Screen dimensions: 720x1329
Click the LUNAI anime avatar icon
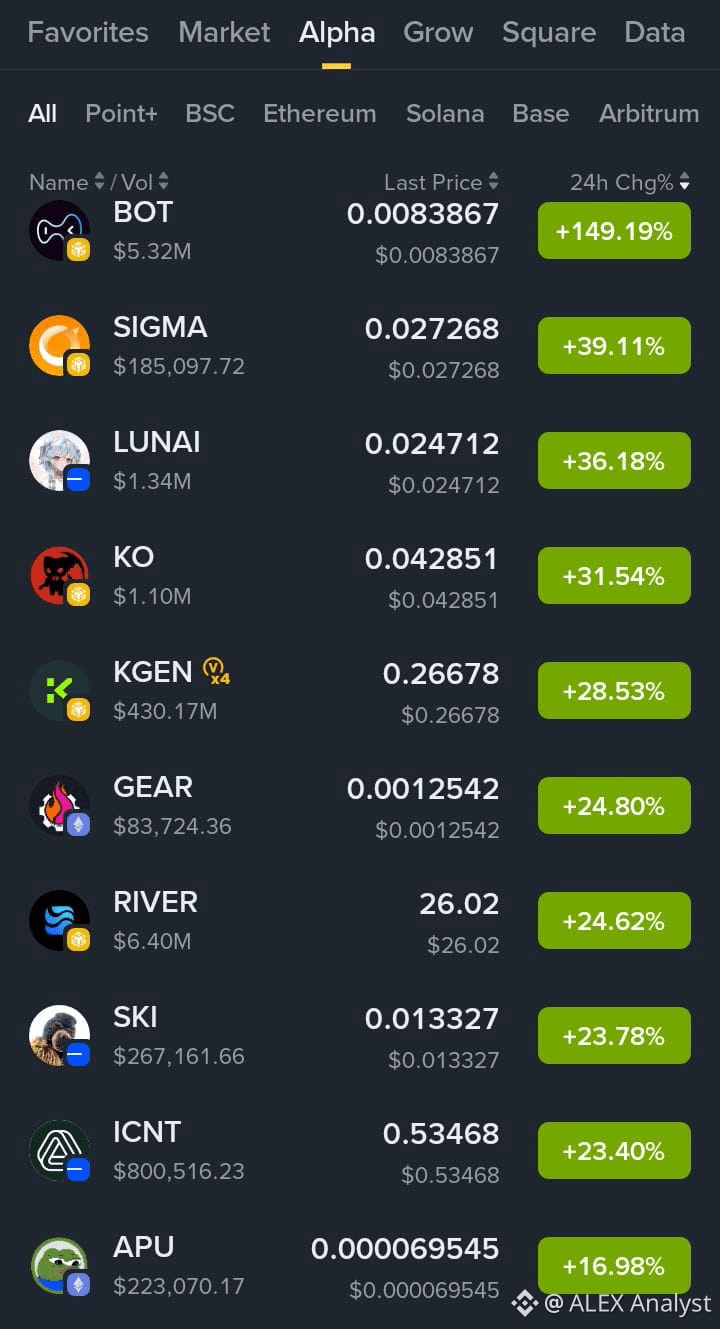point(57,459)
